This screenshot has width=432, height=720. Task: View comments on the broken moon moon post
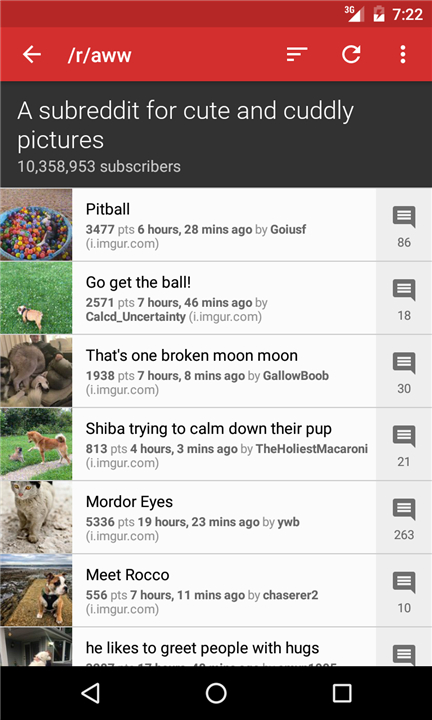pos(404,371)
